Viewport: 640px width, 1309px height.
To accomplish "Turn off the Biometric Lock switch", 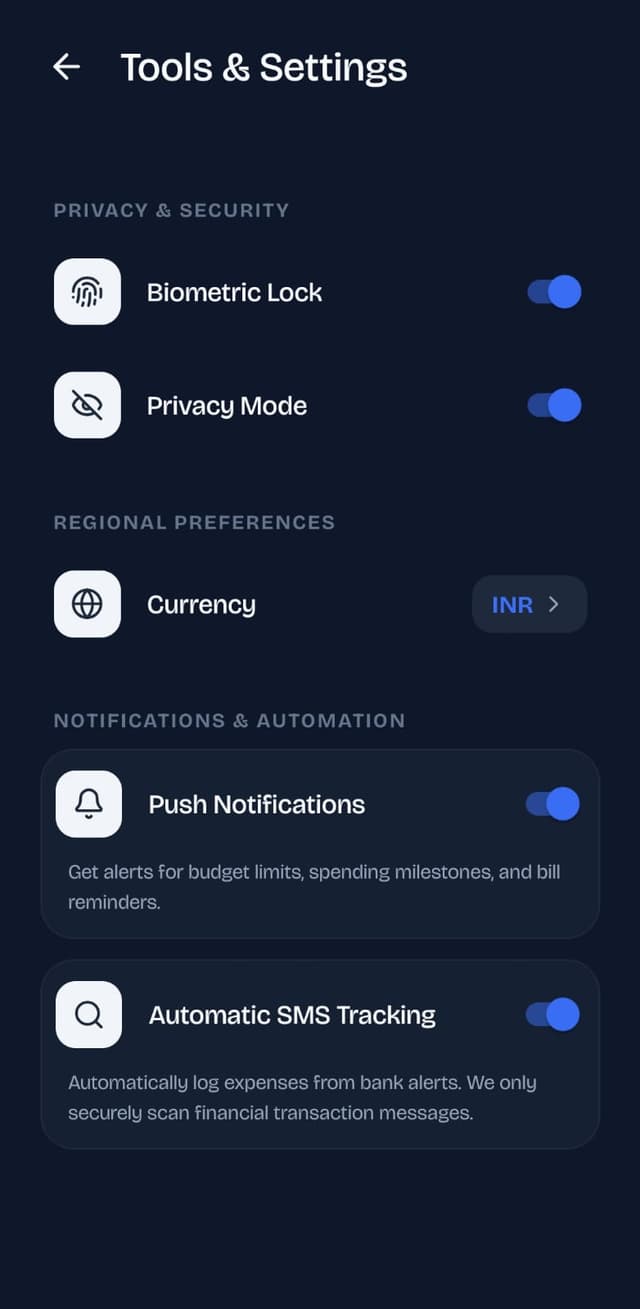I will coord(554,292).
